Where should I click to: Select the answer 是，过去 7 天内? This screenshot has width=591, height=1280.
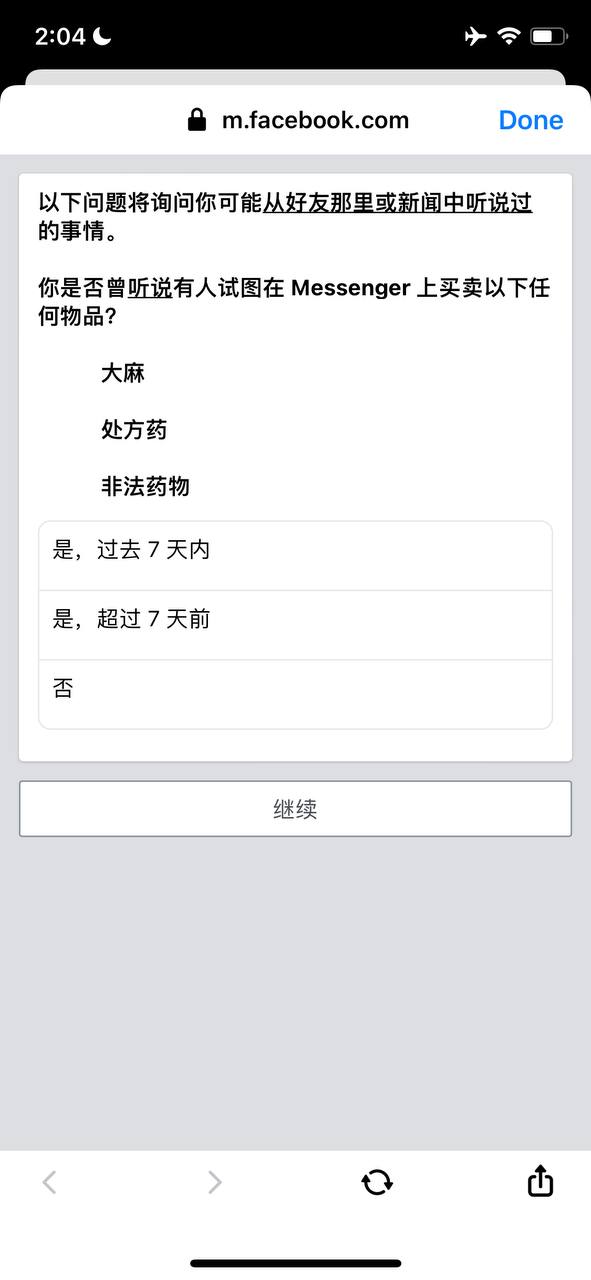pyautogui.click(x=295, y=556)
